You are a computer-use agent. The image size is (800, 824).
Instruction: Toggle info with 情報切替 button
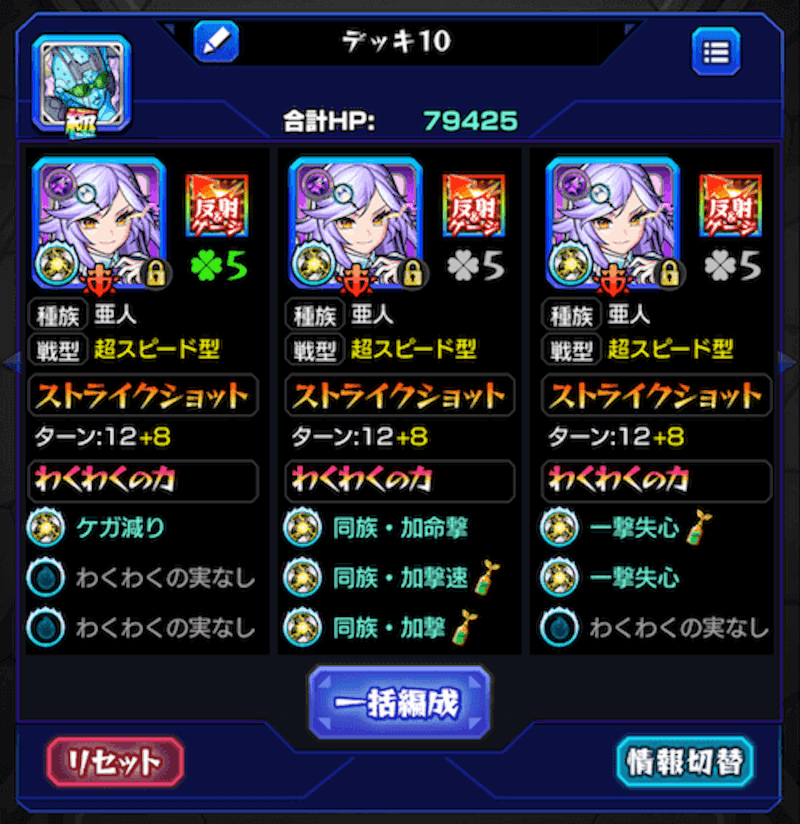tap(686, 763)
